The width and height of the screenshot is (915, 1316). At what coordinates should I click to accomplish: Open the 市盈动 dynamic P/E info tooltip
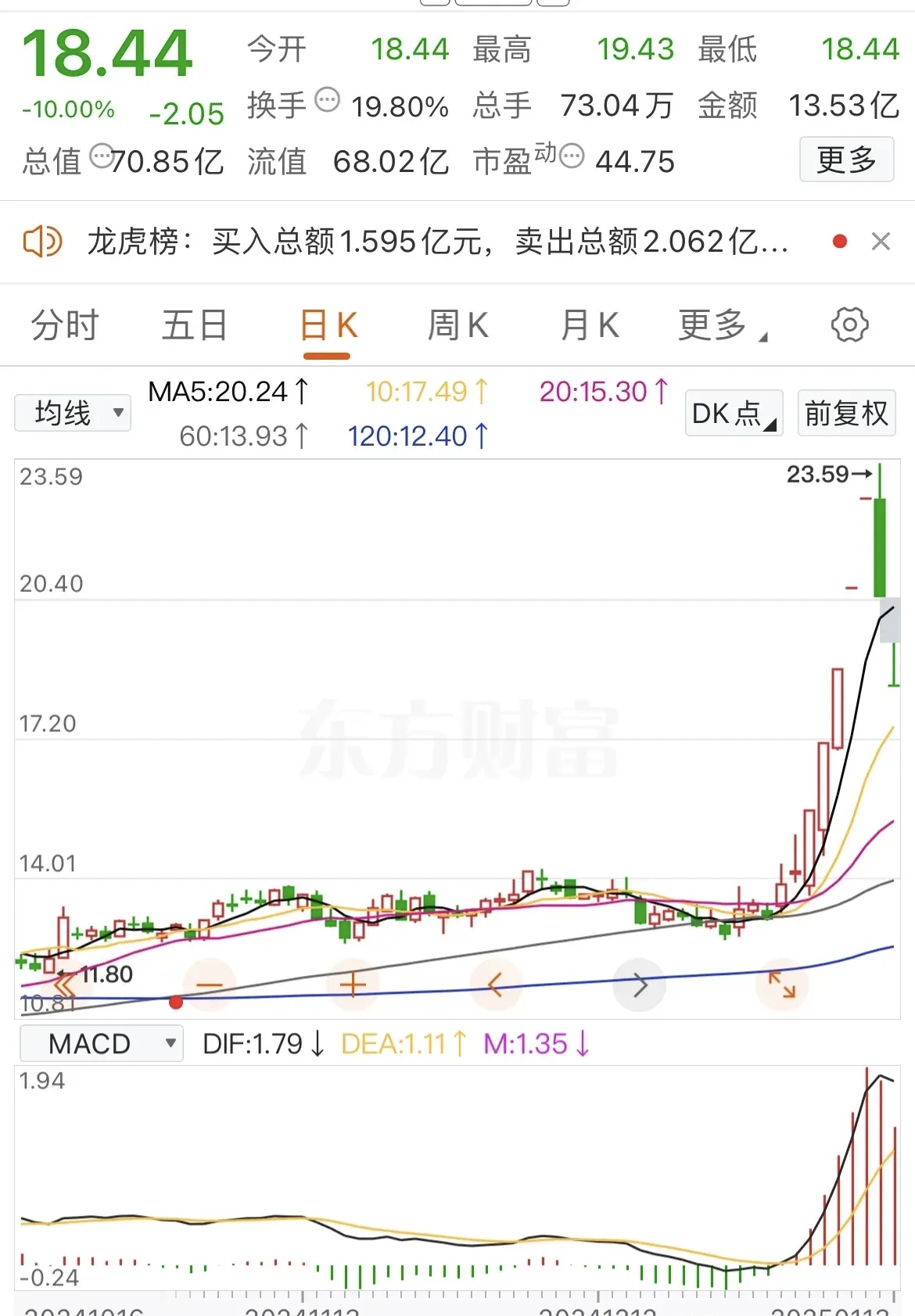click(573, 156)
